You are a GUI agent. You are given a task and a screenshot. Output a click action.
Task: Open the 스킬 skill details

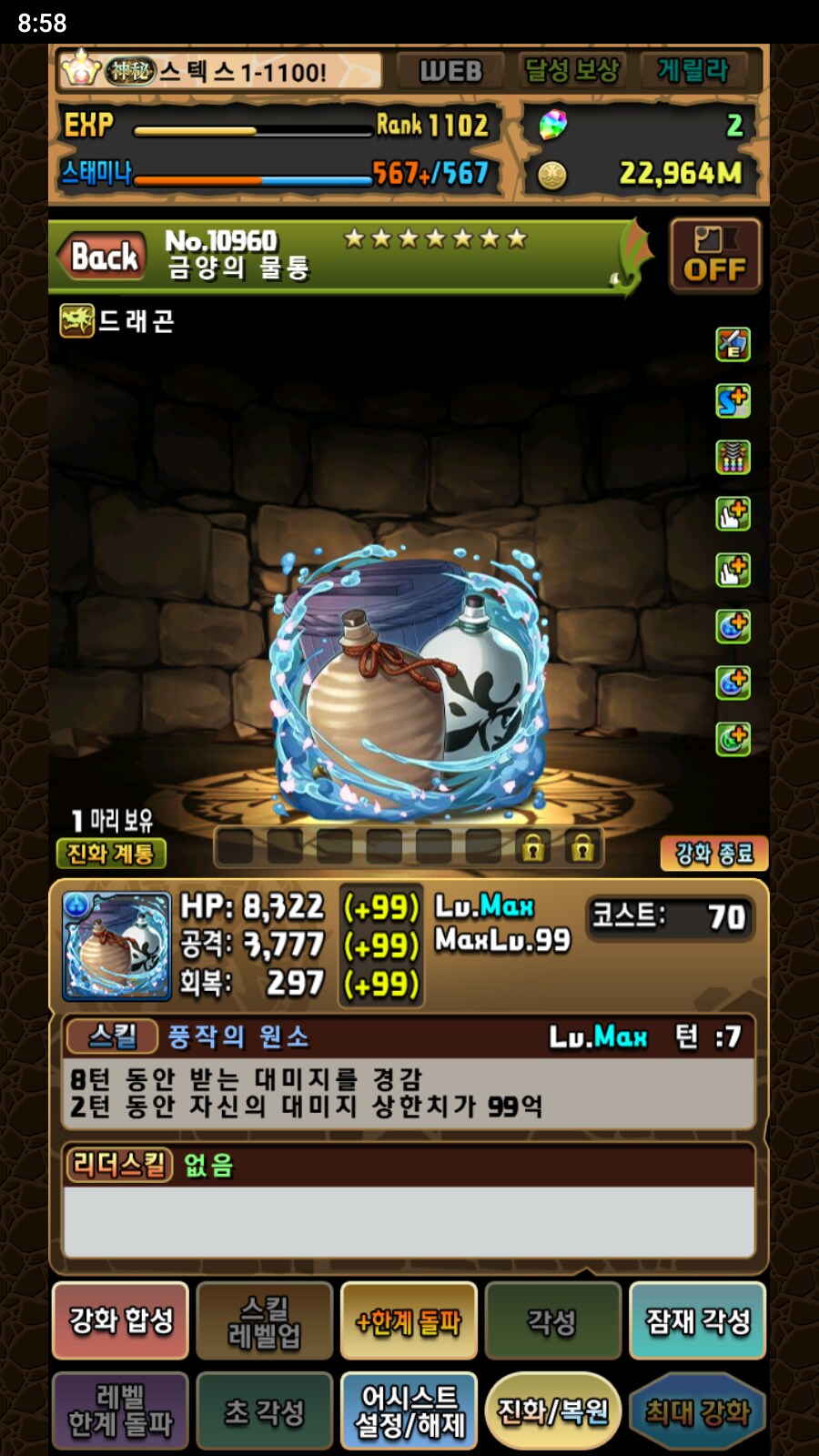(x=114, y=1036)
